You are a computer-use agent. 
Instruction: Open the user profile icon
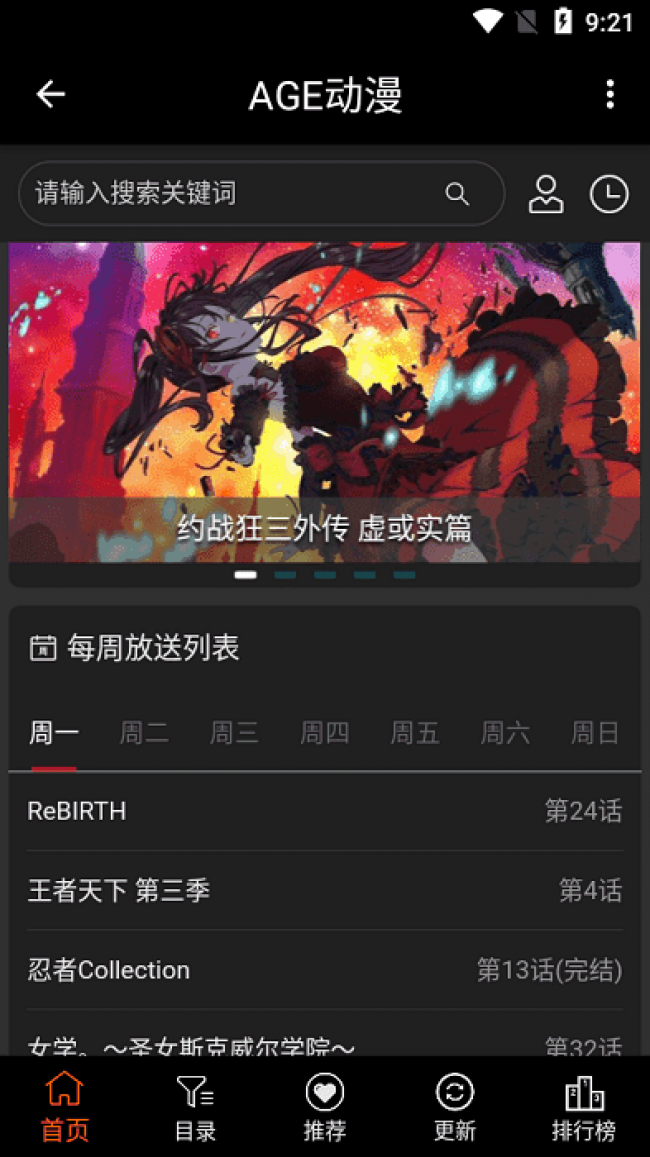(x=546, y=195)
